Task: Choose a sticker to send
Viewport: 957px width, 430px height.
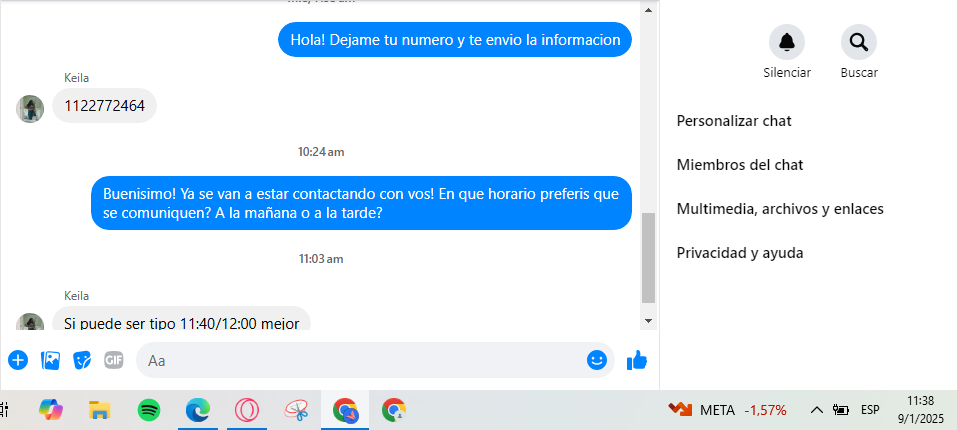Action: pos(82,360)
